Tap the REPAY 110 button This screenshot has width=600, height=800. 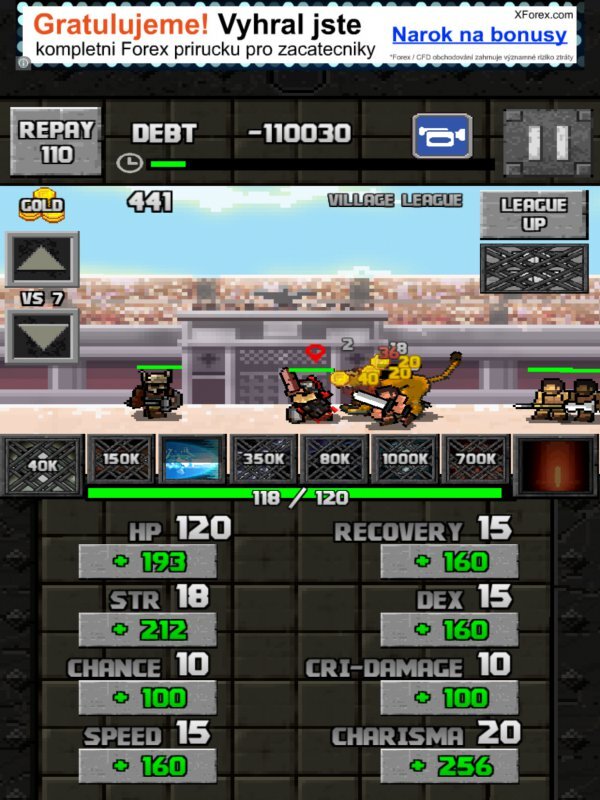point(57,142)
